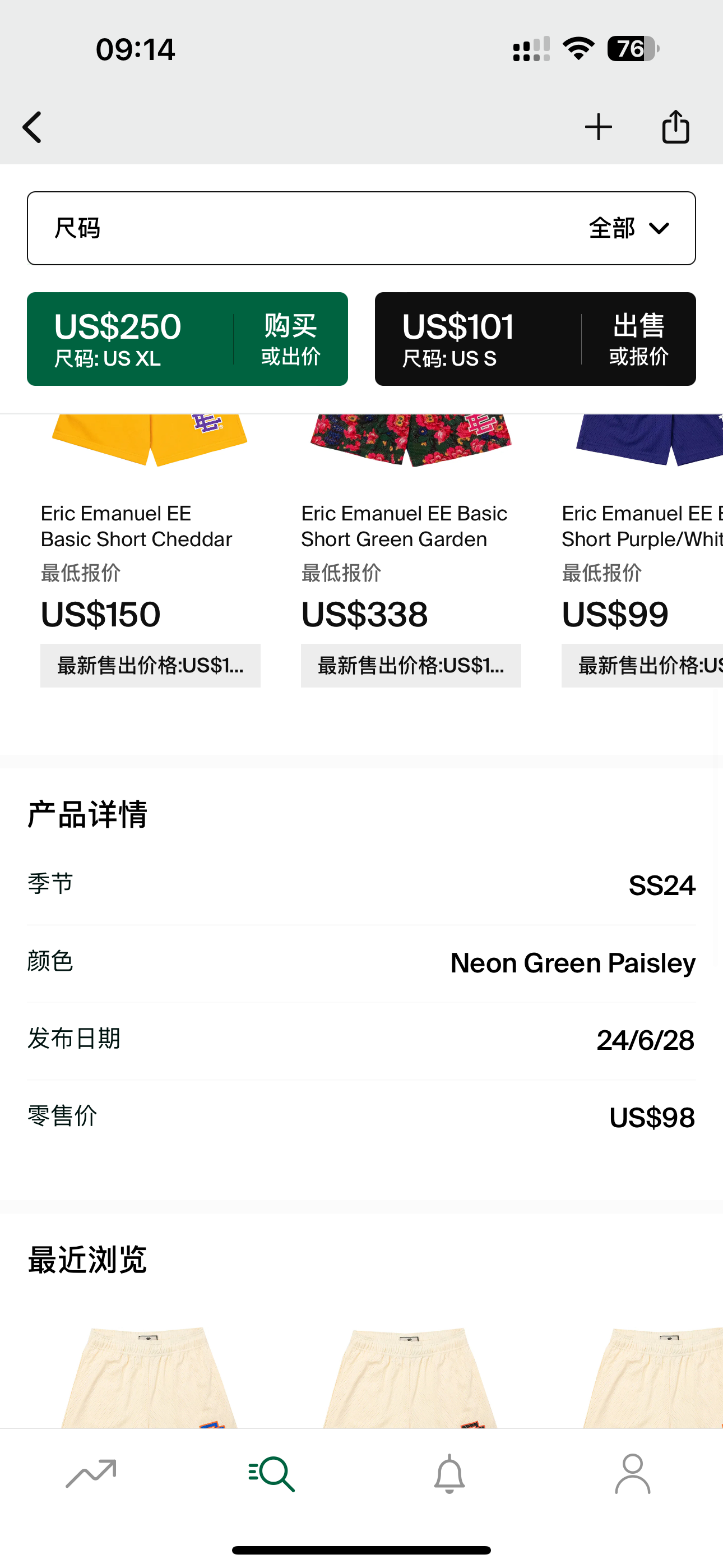Open Eric Emanuel EE Basic Short Cheddar

[x=150, y=551]
